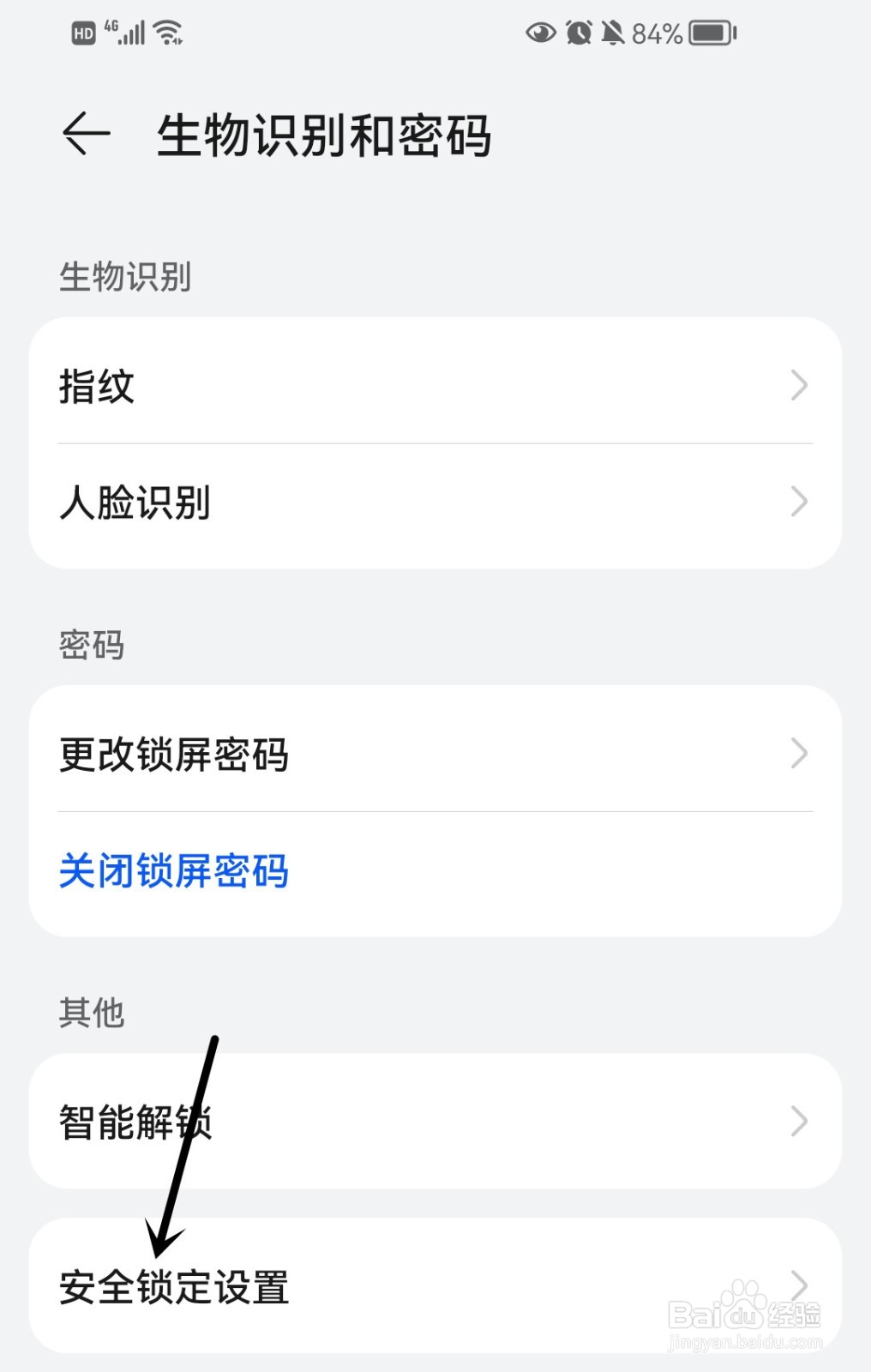The height and width of the screenshot is (1372, 871).
Task: Click the eye comfort icon in status bar
Action: (x=539, y=33)
